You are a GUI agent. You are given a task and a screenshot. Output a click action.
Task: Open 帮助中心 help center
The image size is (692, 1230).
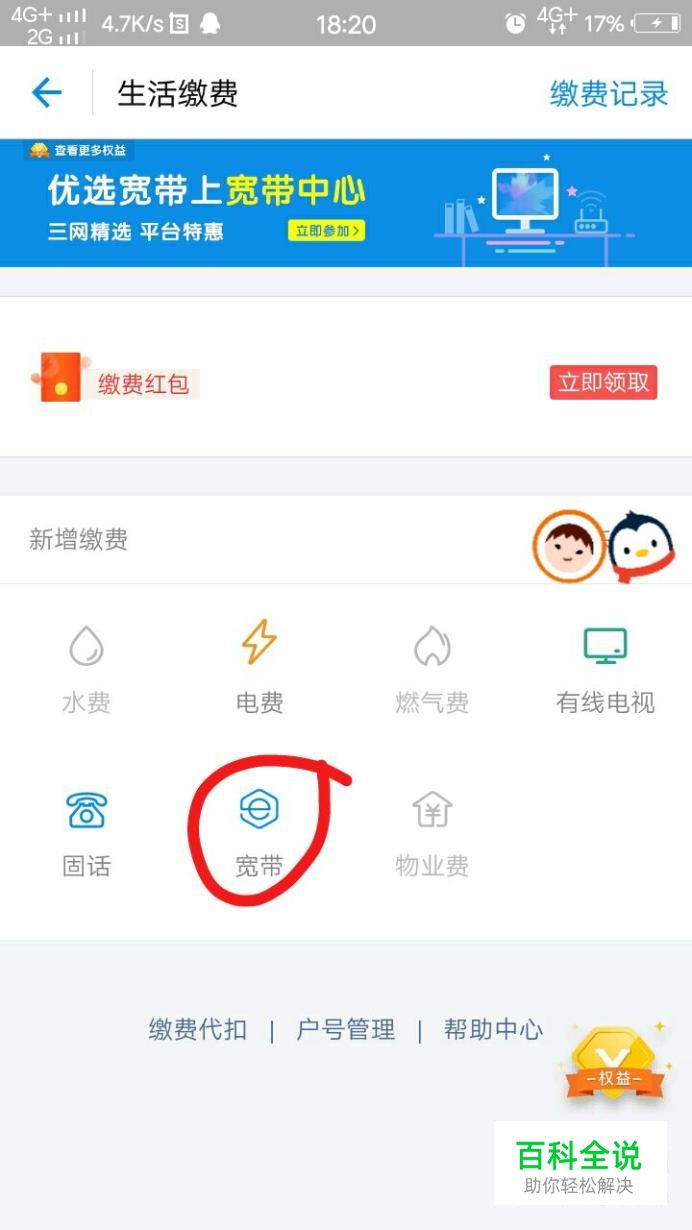click(x=494, y=1029)
